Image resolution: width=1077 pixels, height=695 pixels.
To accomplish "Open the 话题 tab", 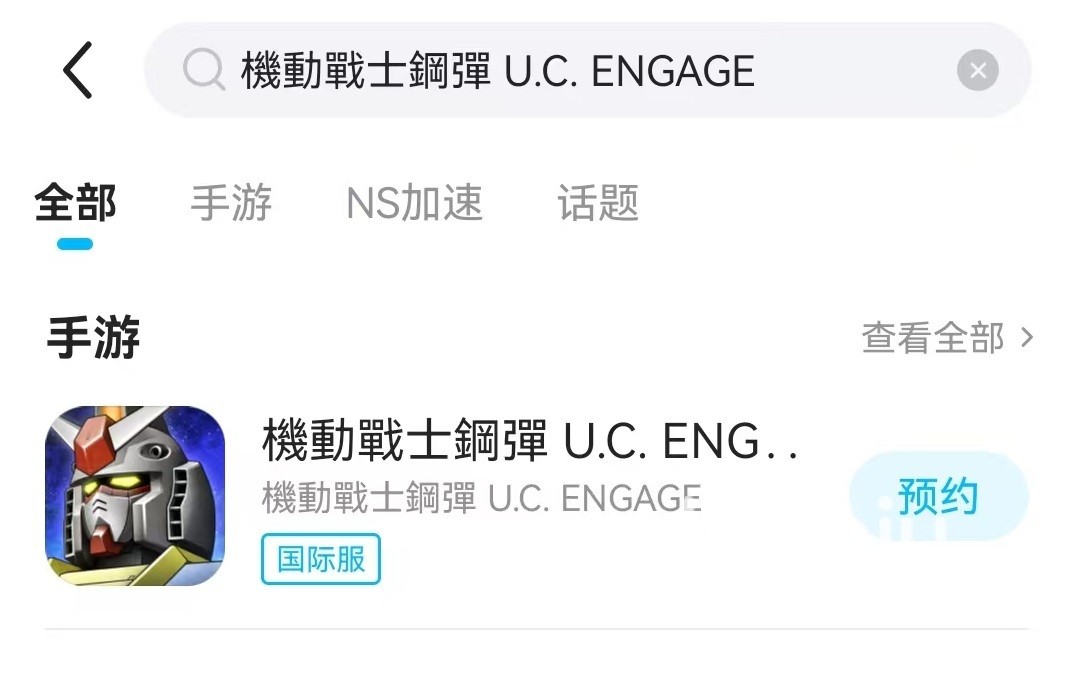I will click(x=598, y=204).
